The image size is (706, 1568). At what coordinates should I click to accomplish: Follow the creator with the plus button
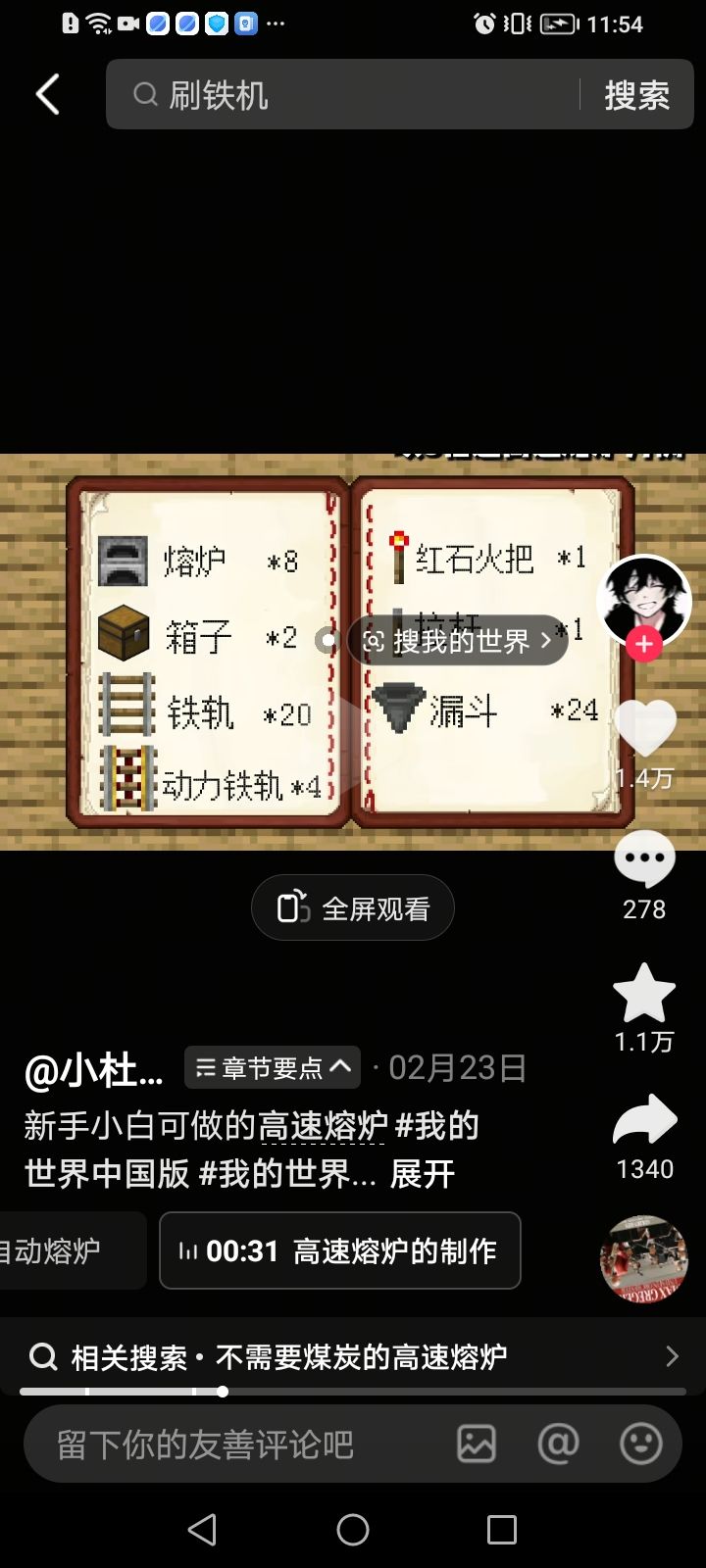[x=643, y=644]
